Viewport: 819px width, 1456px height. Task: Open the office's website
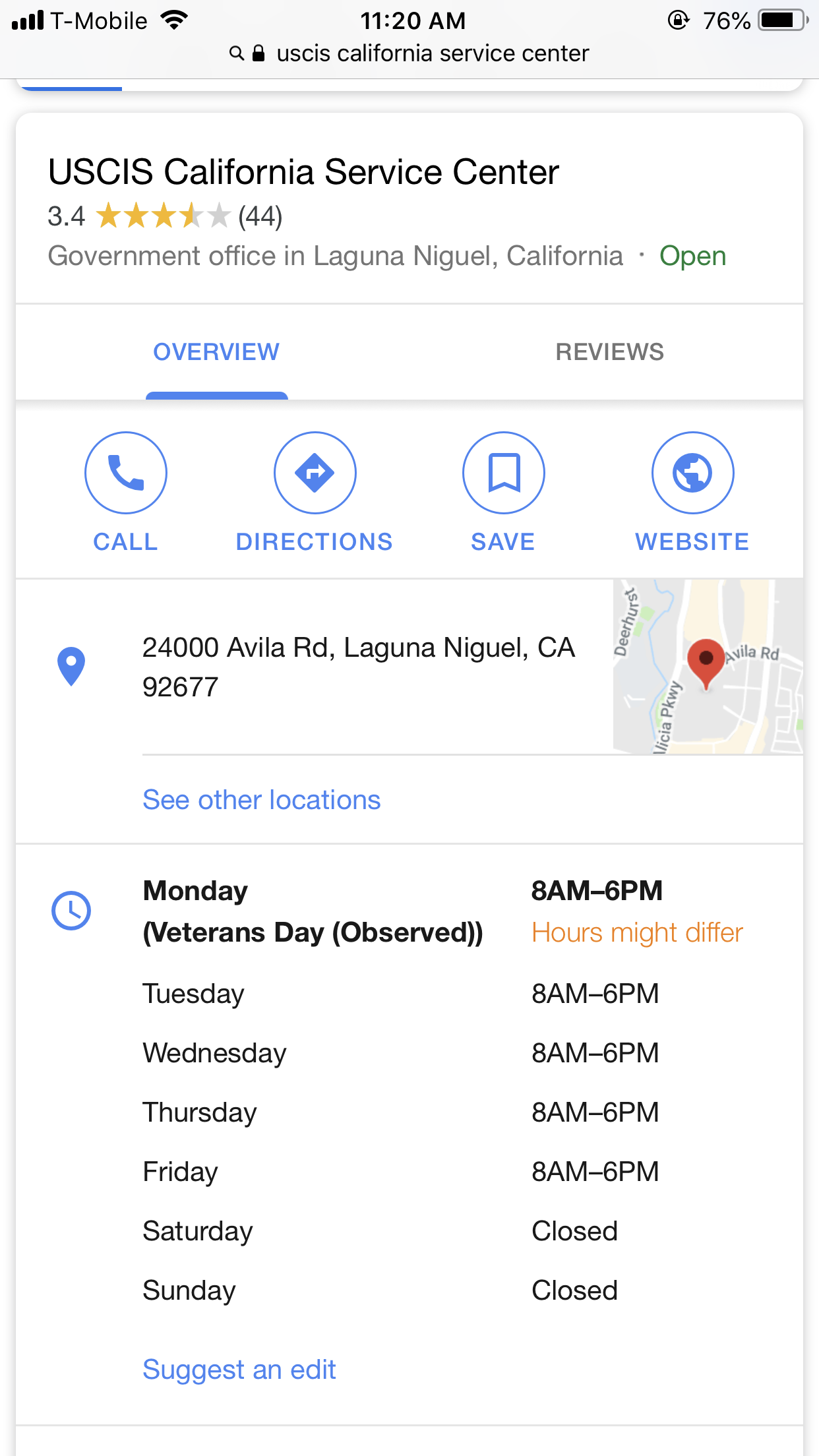point(692,492)
